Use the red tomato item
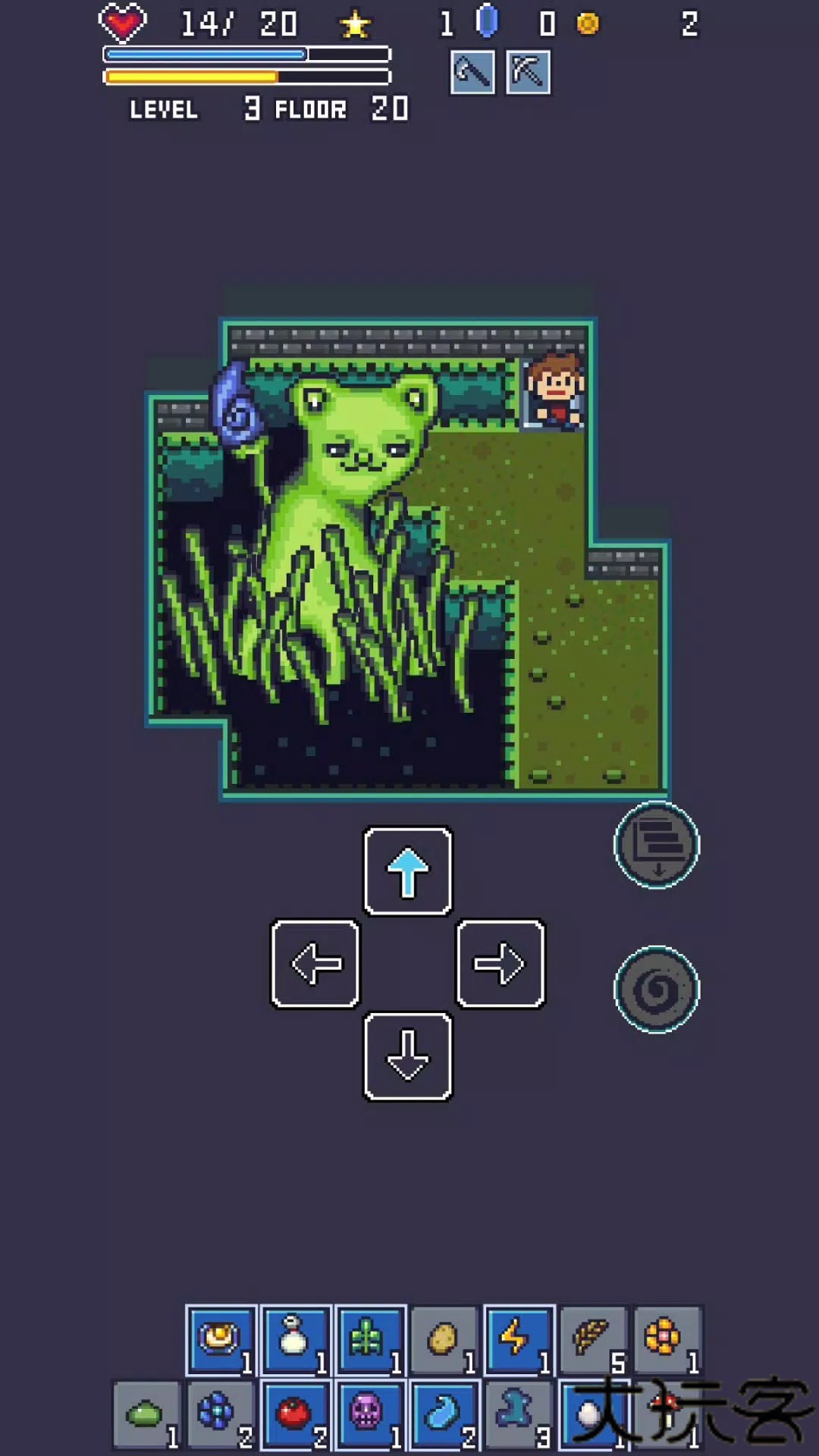 click(295, 1414)
